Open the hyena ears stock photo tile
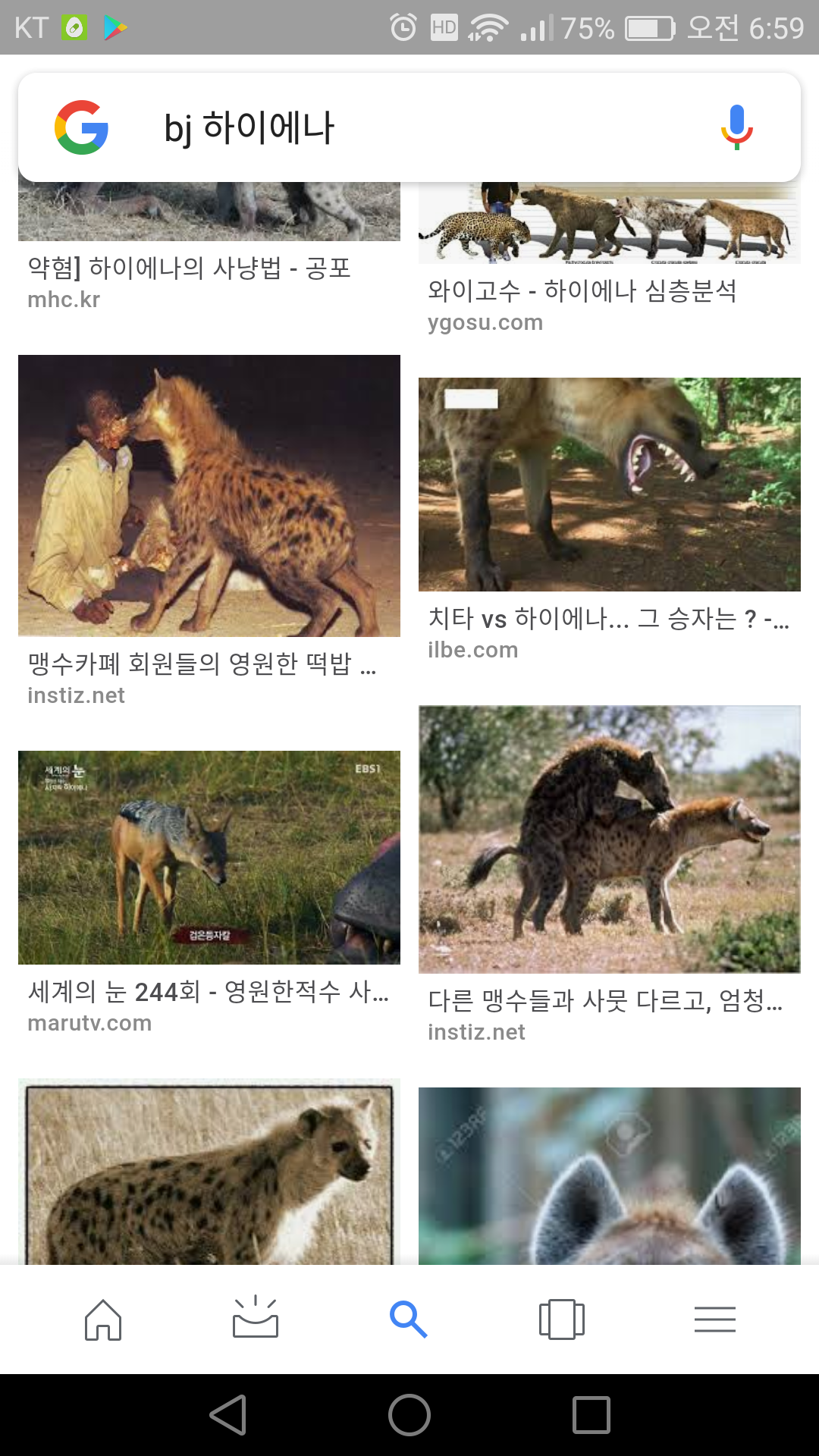Image resolution: width=819 pixels, height=1456 pixels. click(x=609, y=1175)
